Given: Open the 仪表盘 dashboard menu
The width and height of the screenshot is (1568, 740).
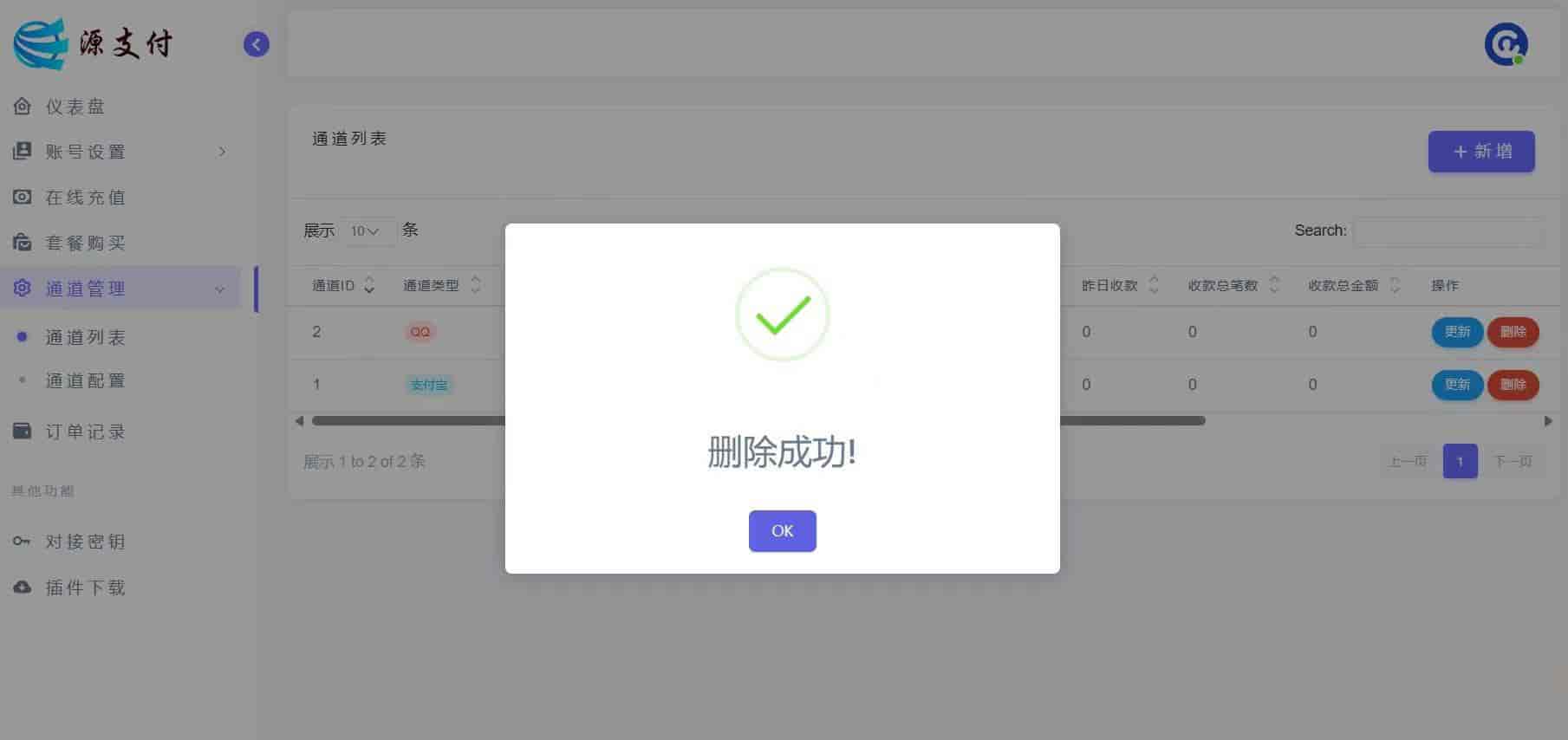Looking at the screenshot, I should [x=75, y=107].
